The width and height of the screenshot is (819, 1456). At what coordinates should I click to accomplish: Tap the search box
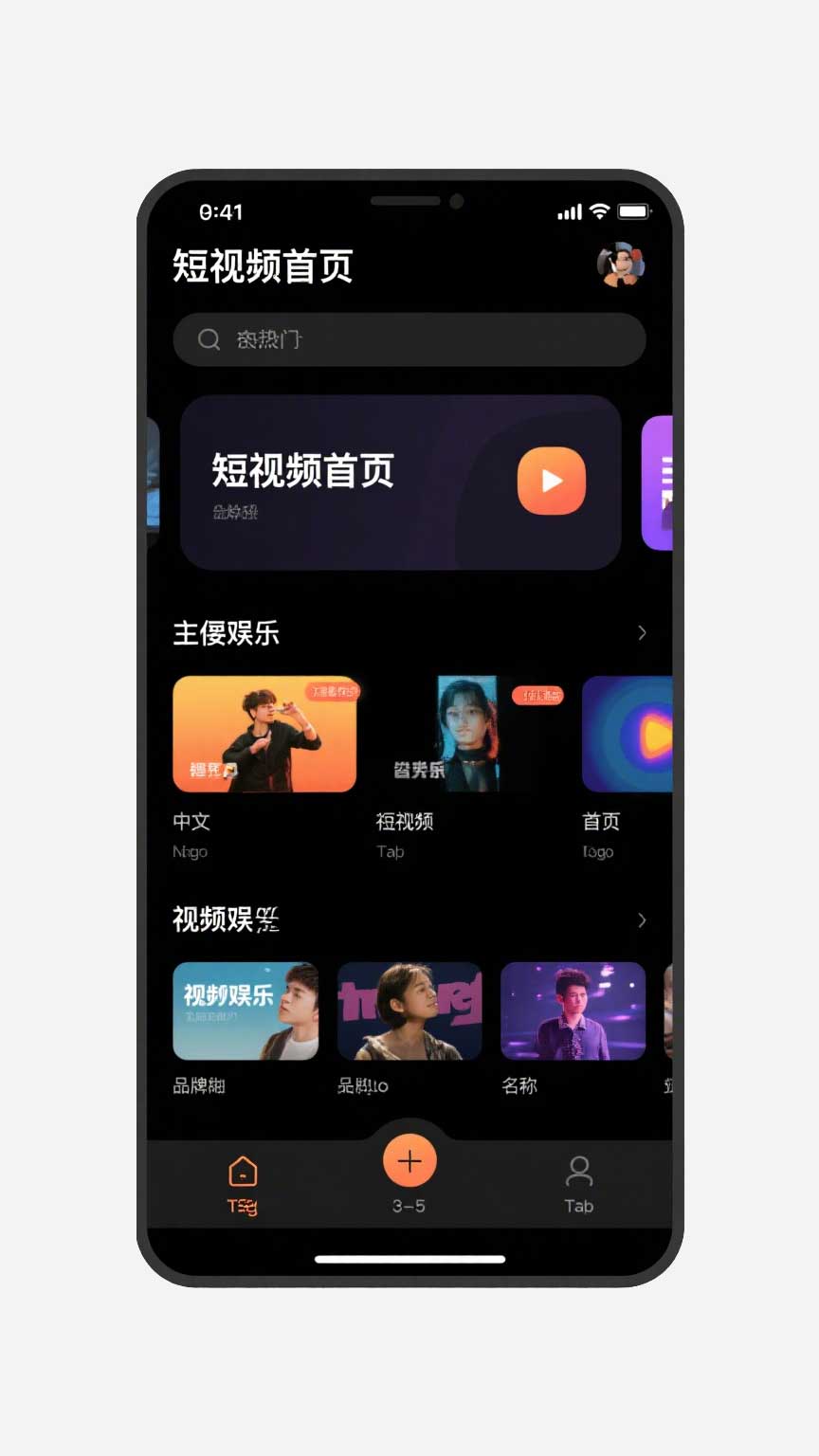[409, 339]
